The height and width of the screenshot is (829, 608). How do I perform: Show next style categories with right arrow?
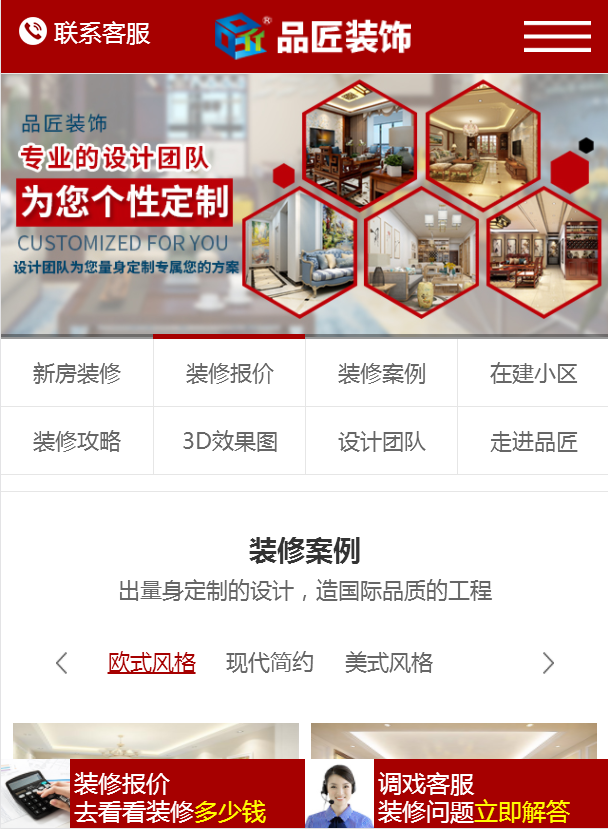[547, 663]
